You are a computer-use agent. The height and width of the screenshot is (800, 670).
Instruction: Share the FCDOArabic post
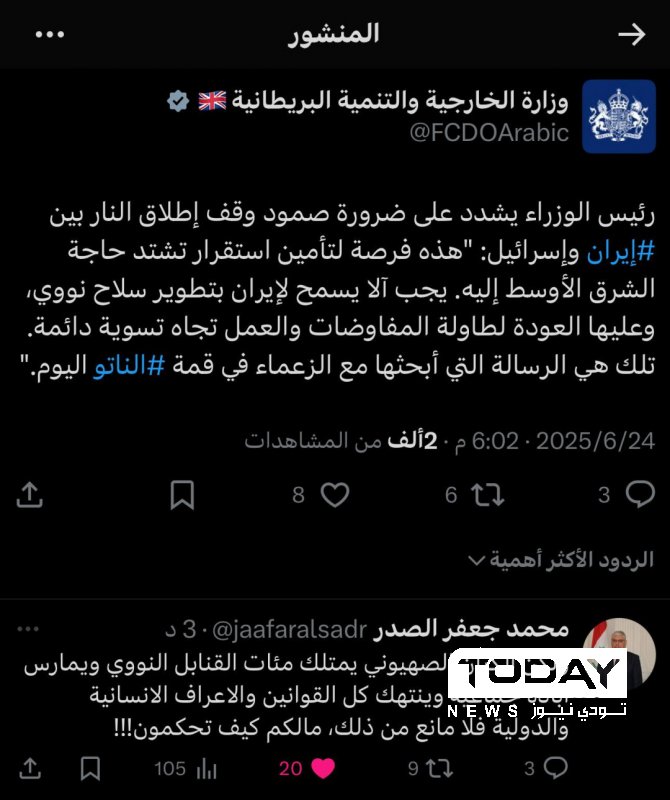30,494
